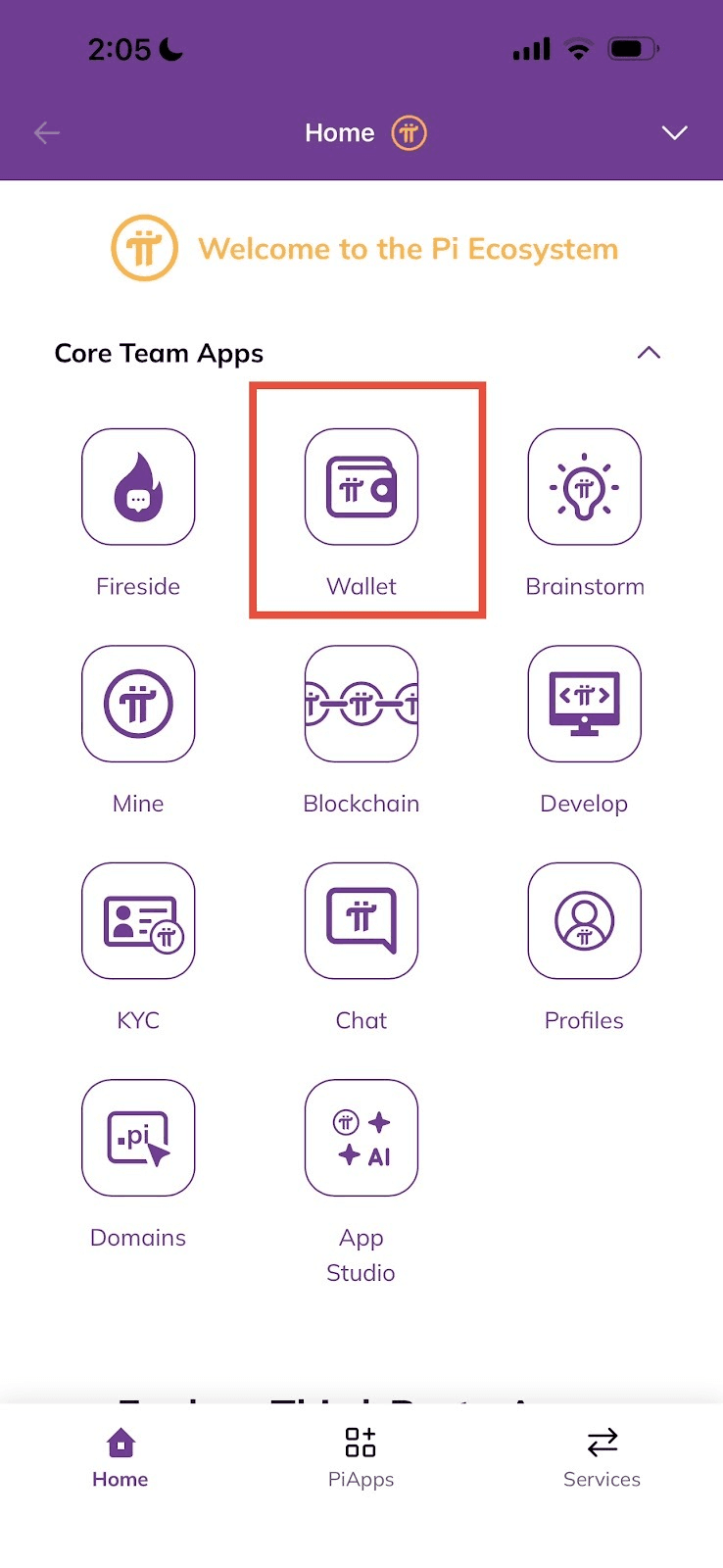The image size is (723, 1568).
Task: Launch the Brainstorm app
Action: pyautogui.click(x=584, y=487)
